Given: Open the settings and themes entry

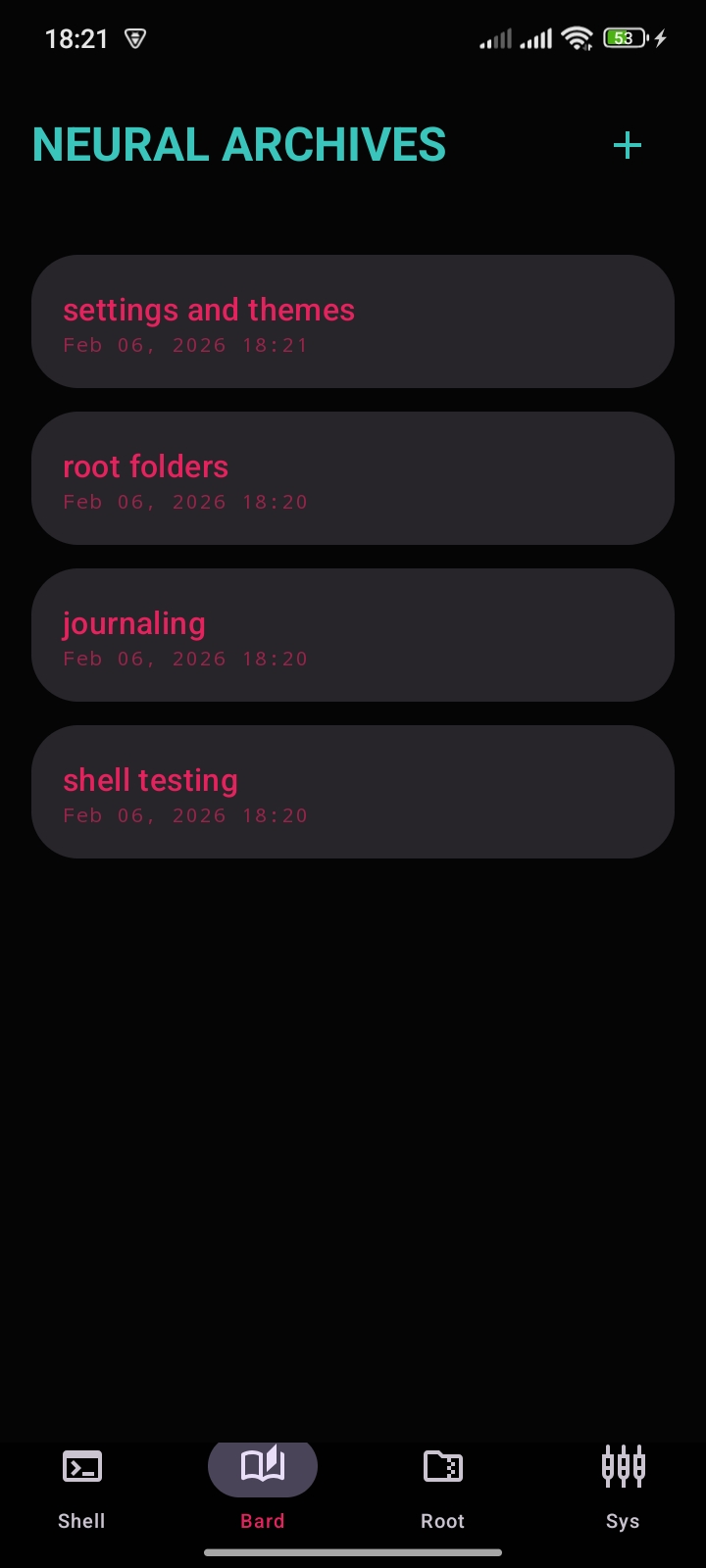Looking at the screenshot, I should click(353, 321).
